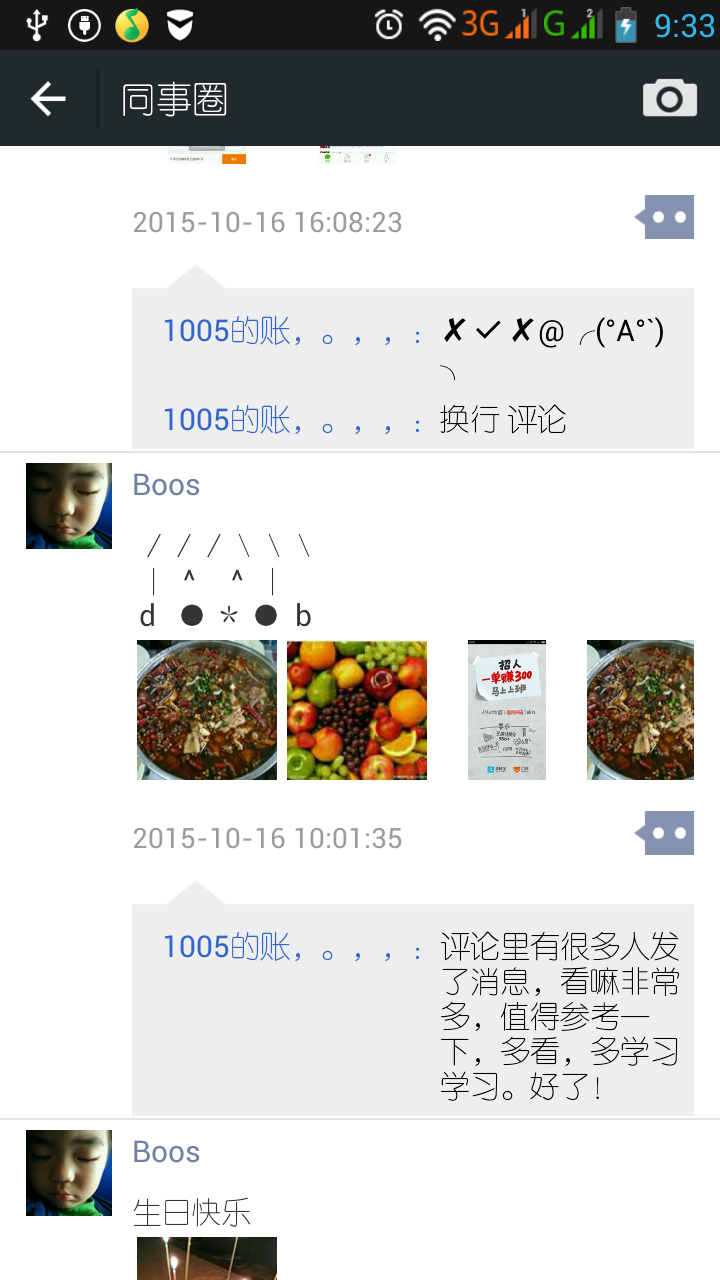The height and width of the screenshot is (1280, 720).
Task: Open the candle photo under 生日快乐
Action: pos(207,1259)
